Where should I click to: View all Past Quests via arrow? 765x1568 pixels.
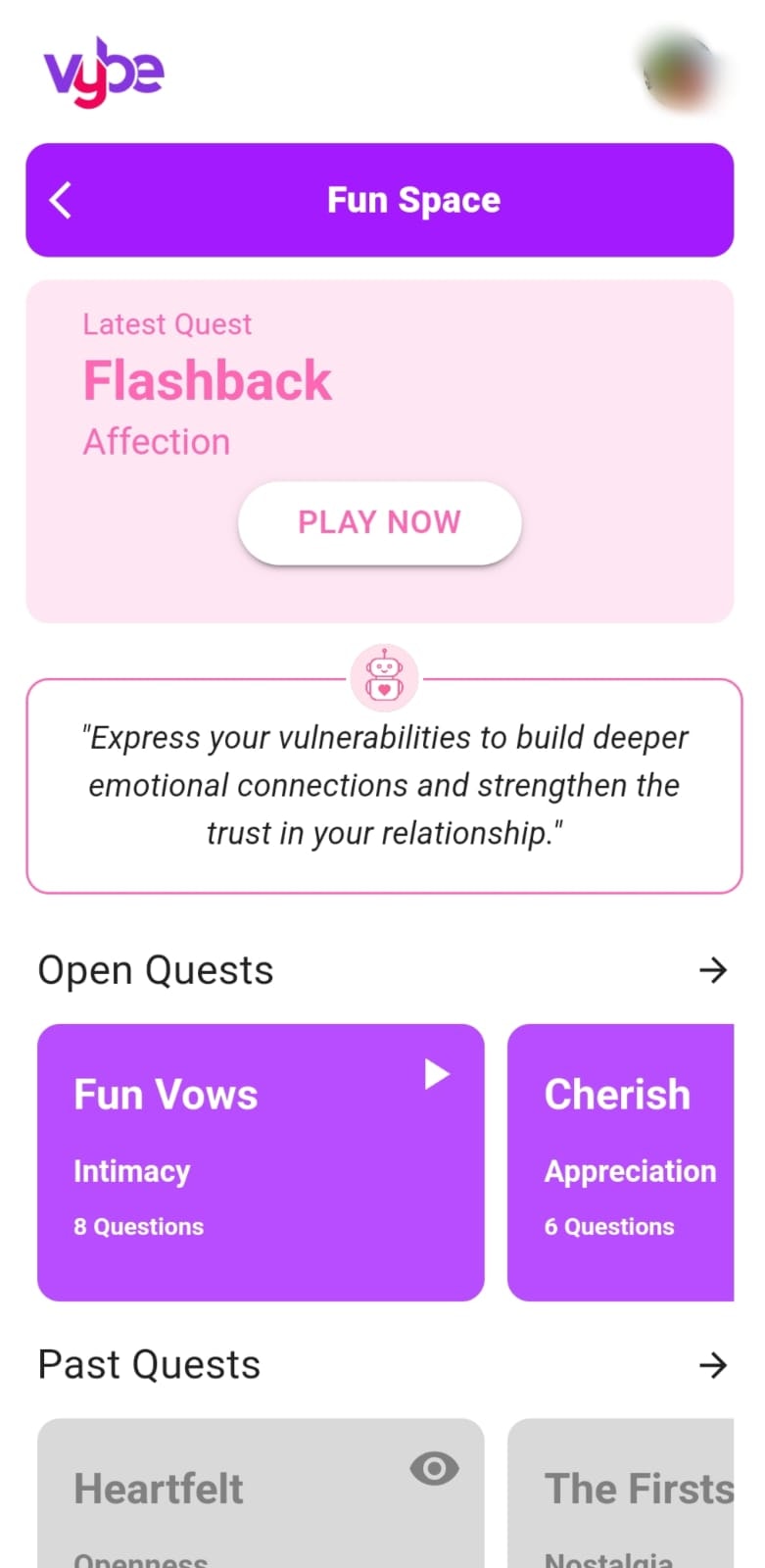pos(712,1364)
